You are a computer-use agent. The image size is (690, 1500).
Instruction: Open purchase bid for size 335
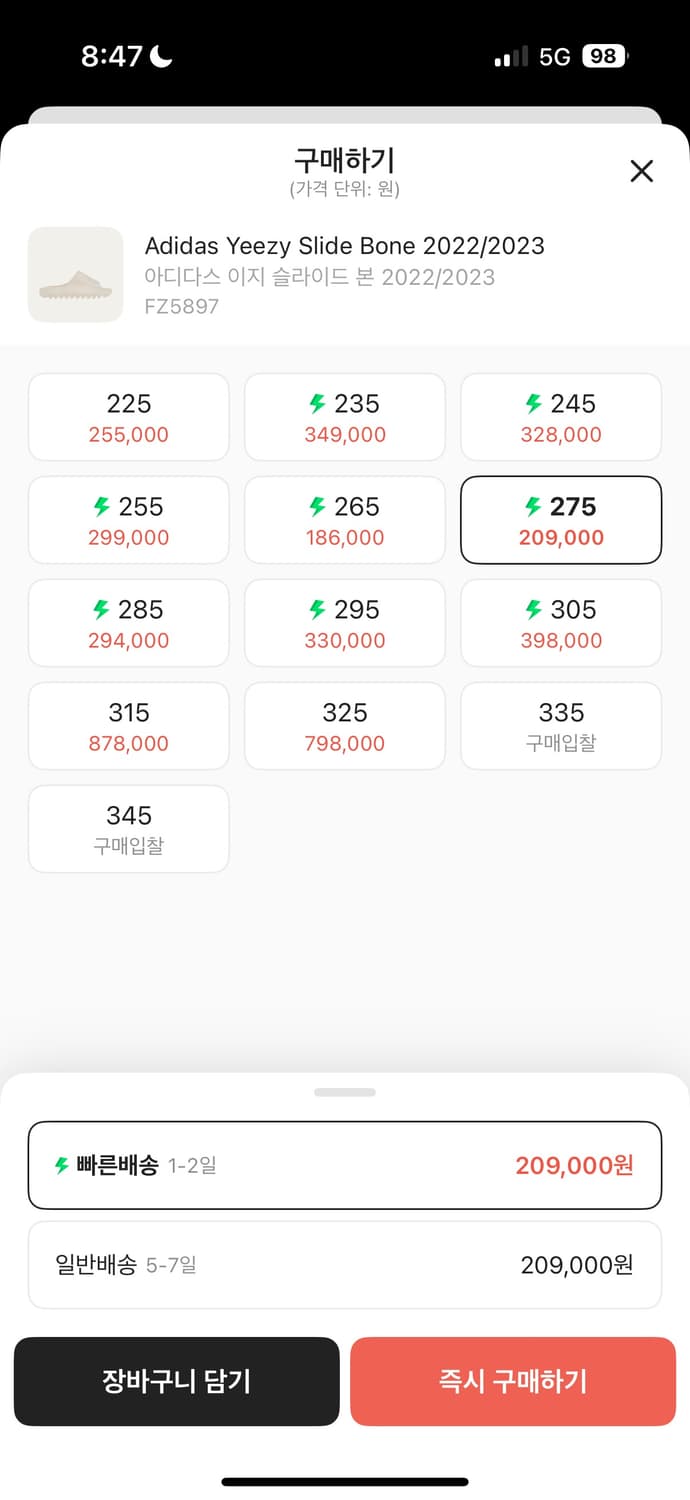click(x=561, y=726)
